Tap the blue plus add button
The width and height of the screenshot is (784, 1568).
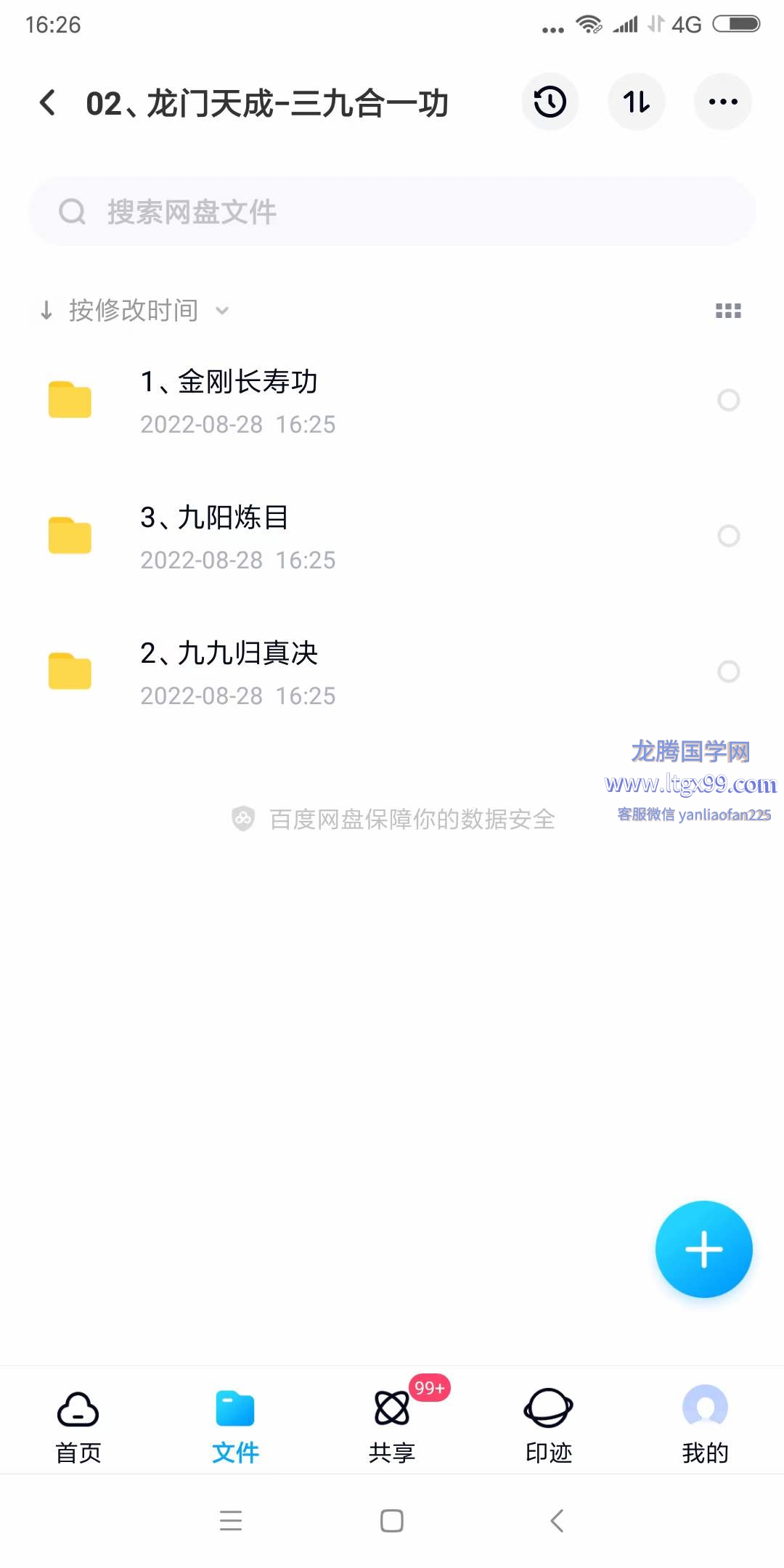click(703, 1249)
